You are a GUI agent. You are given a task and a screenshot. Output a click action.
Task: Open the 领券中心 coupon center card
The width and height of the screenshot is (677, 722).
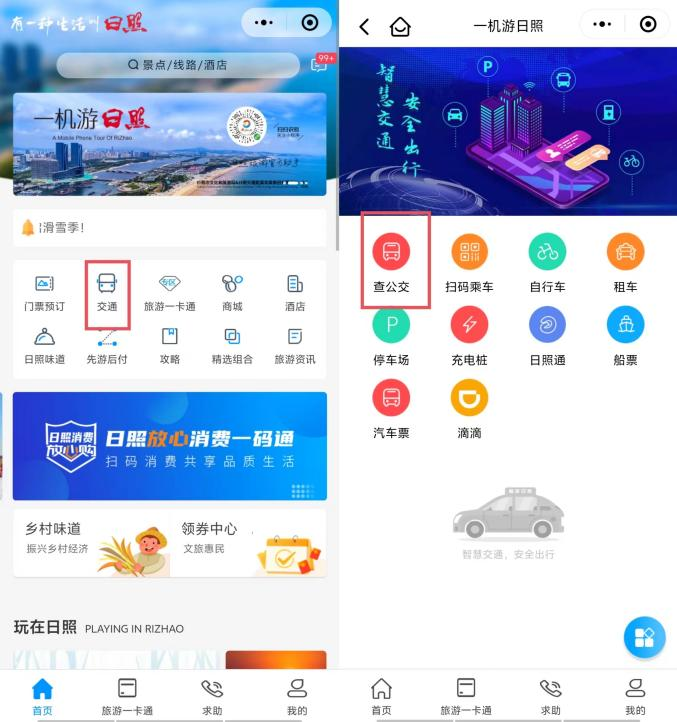pos(250,543)
